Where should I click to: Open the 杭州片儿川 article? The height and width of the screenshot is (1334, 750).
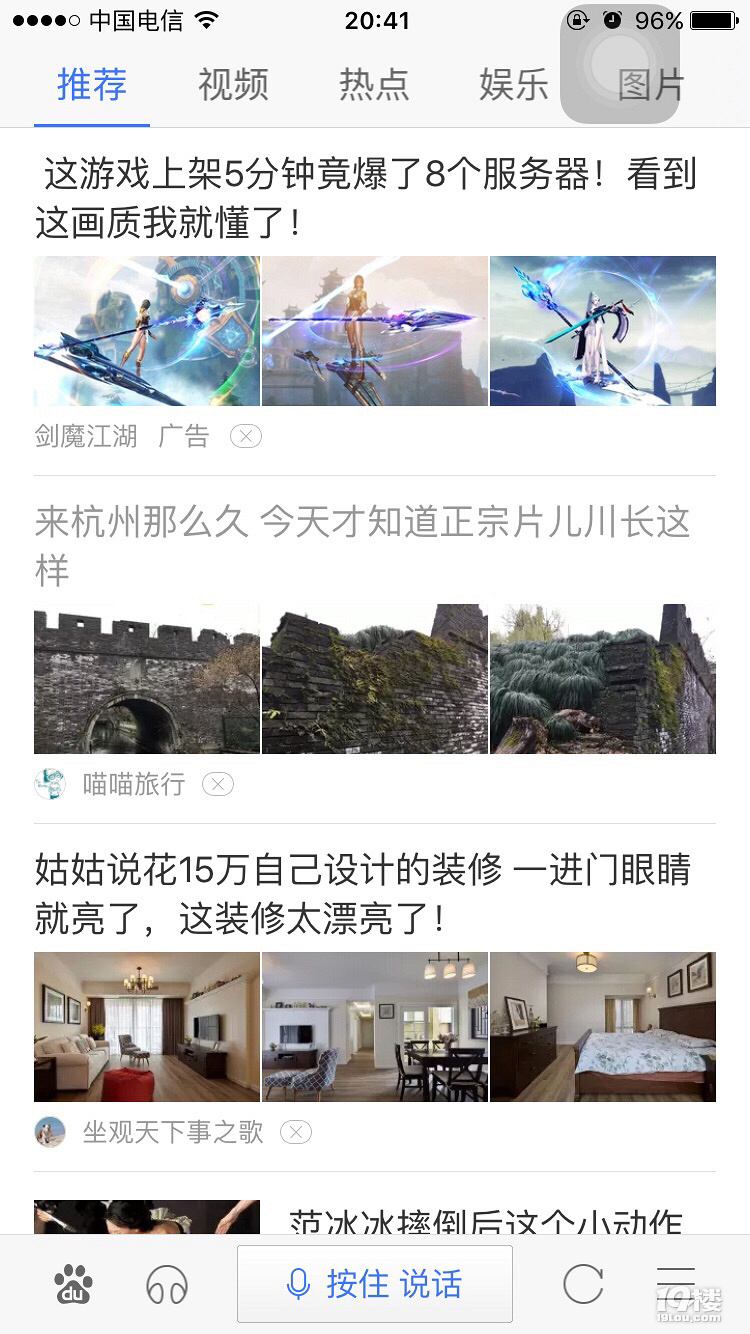362,546
